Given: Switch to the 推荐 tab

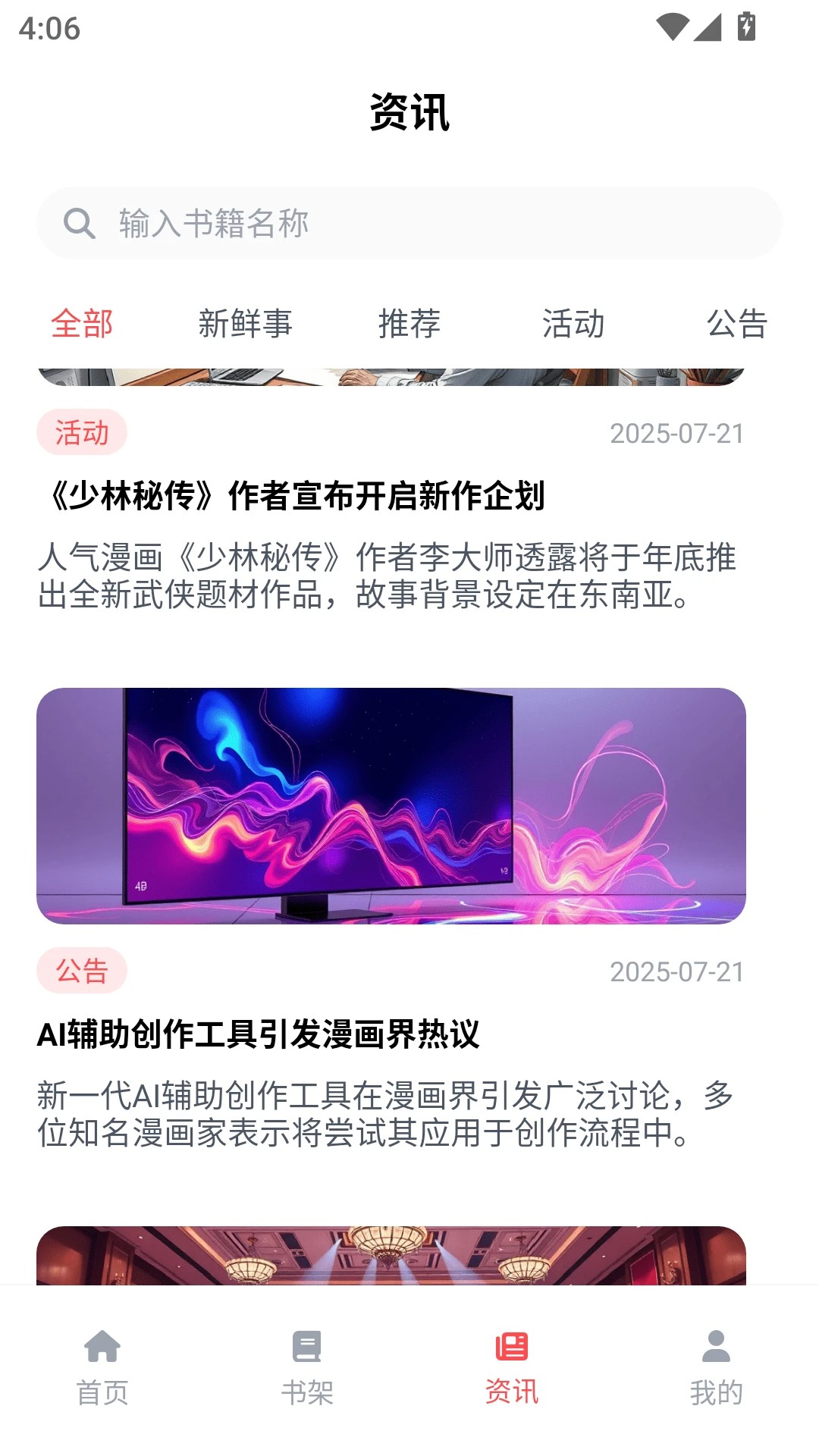Looking at the screenshot, I should [x=409, y=325].
